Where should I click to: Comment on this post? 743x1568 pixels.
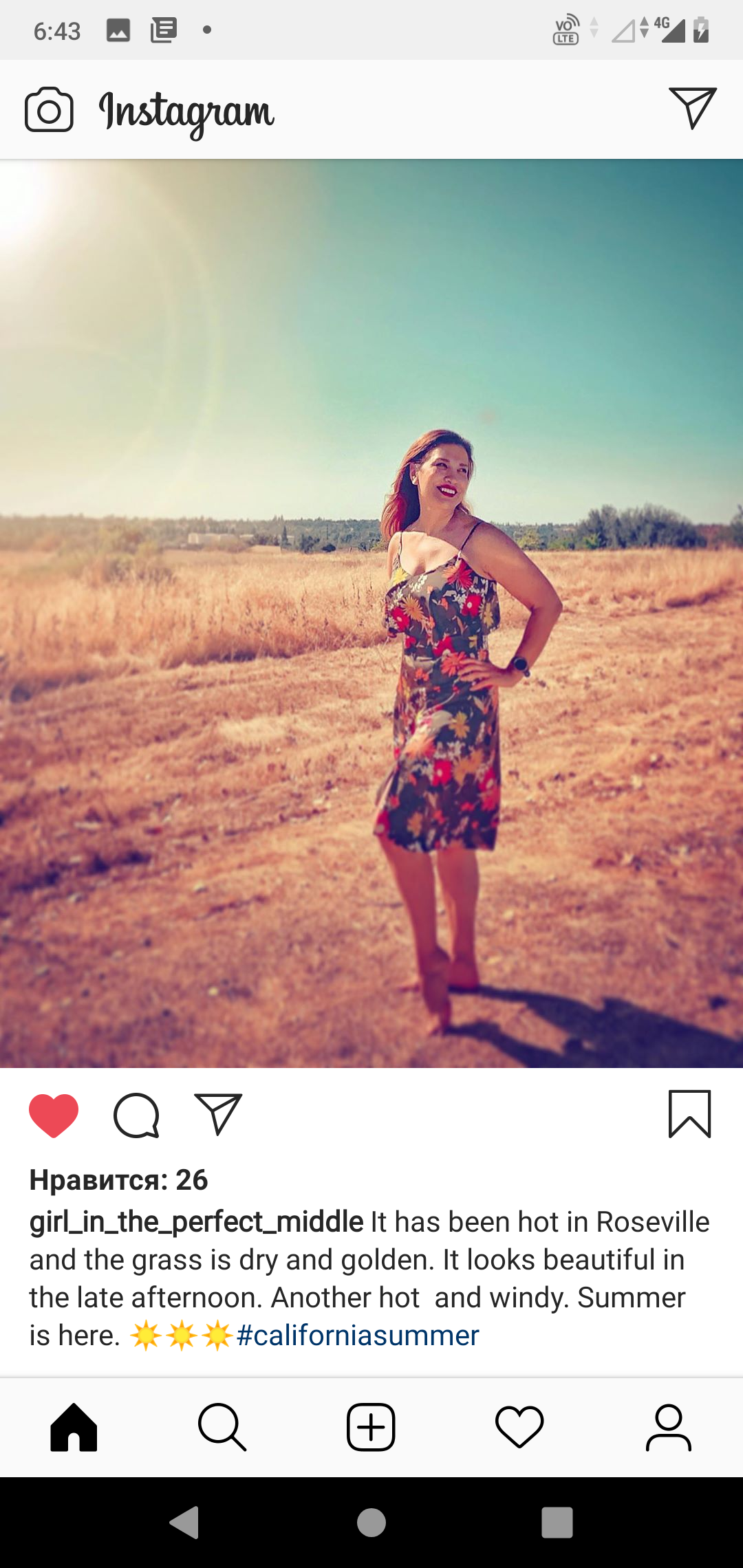[x=136, y=1115]
